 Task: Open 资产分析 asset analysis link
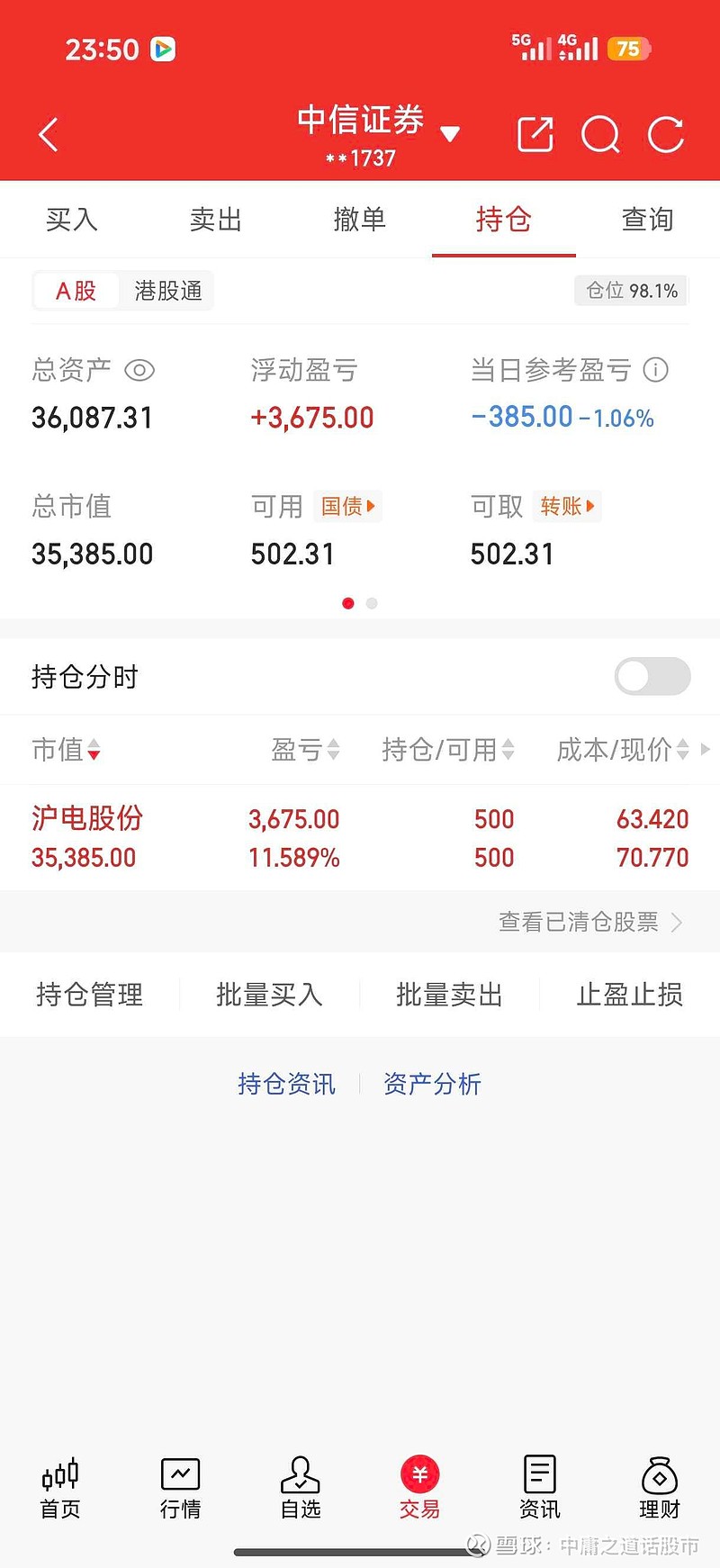point(433,1084)
